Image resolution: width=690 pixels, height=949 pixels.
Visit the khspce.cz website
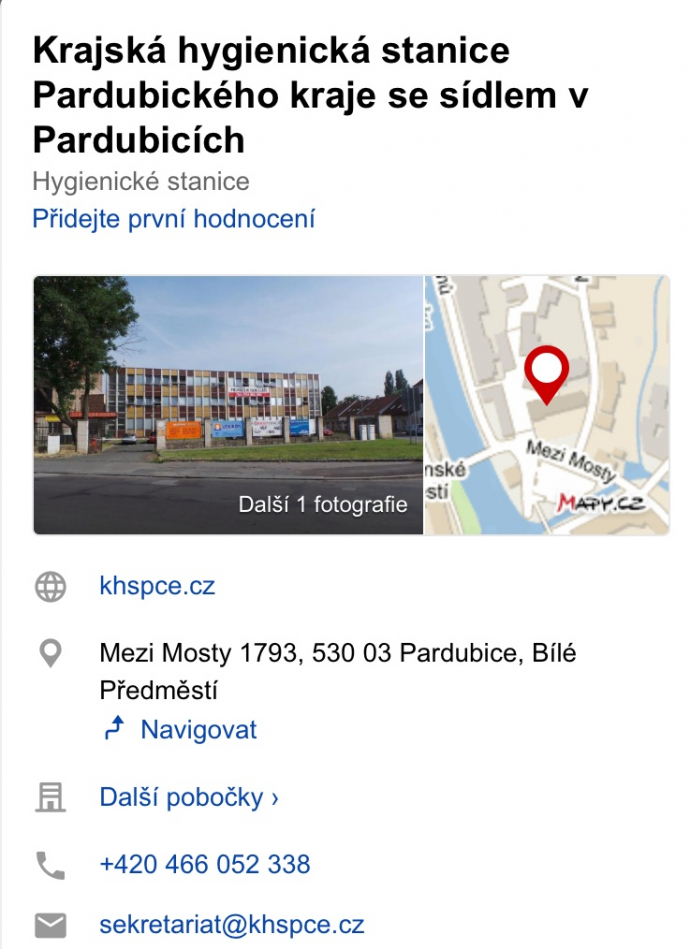point(157,585)
